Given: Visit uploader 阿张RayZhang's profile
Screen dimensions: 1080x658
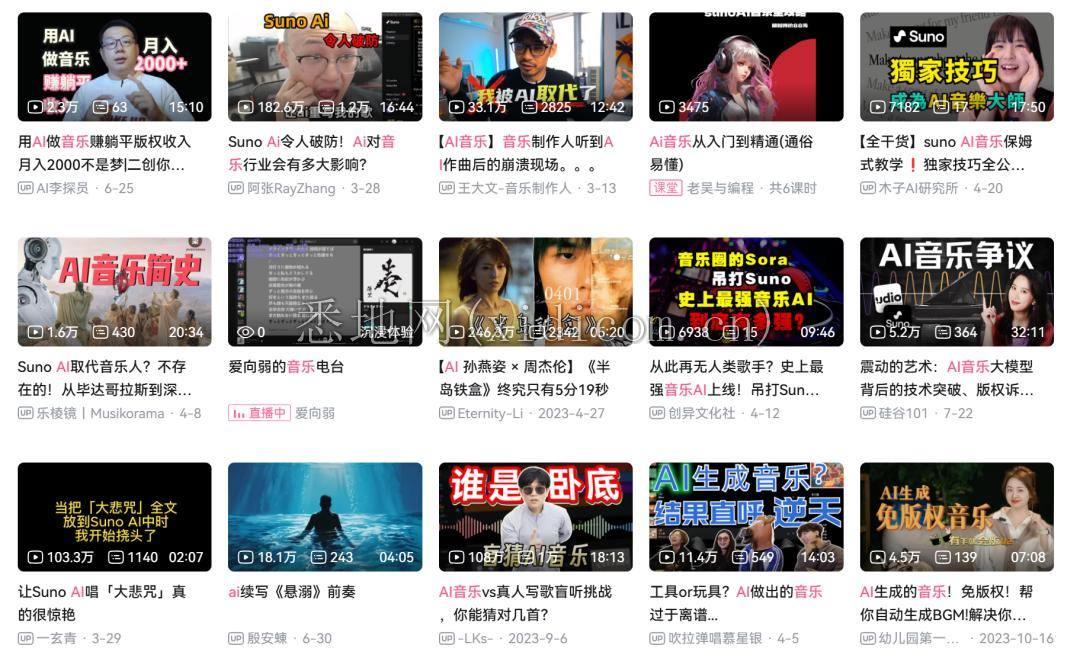Looking at the screenshot, I should [292, 188].
